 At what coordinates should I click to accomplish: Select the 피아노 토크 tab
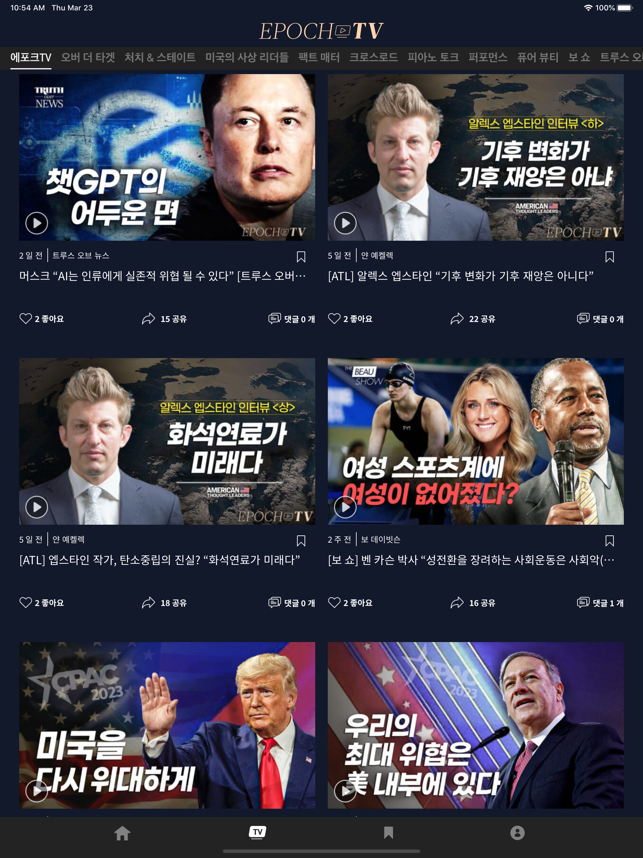(x=433, y=58)
